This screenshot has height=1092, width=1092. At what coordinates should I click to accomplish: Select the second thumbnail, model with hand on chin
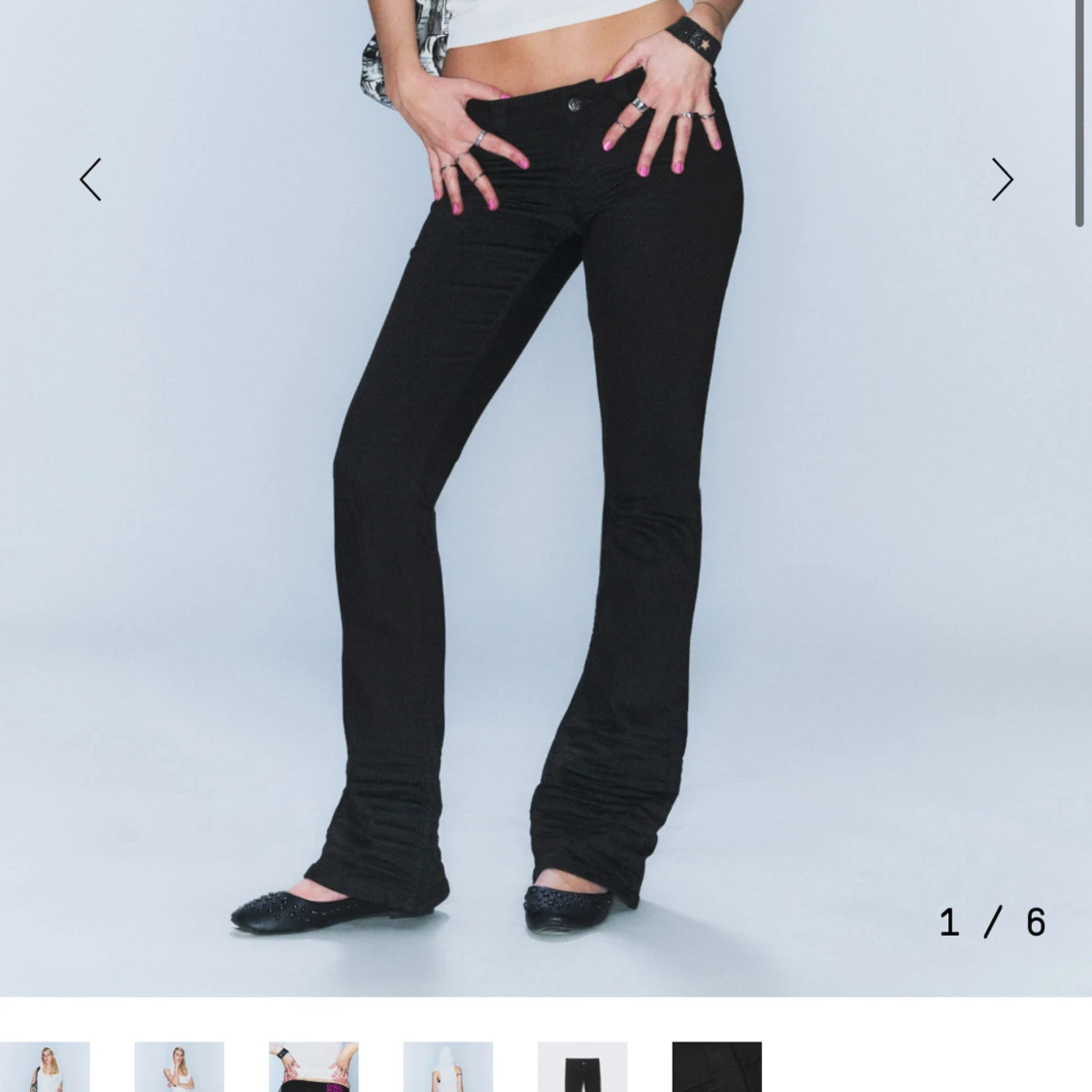[x=180, y=1067]
